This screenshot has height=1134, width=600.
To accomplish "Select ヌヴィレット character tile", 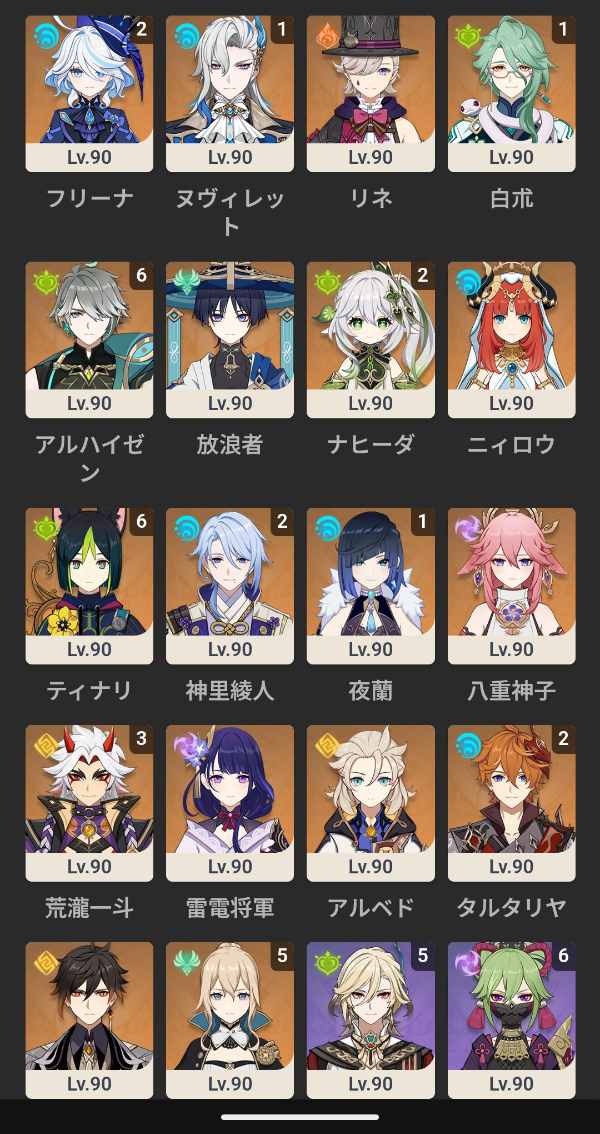I will tap(230, 92).
